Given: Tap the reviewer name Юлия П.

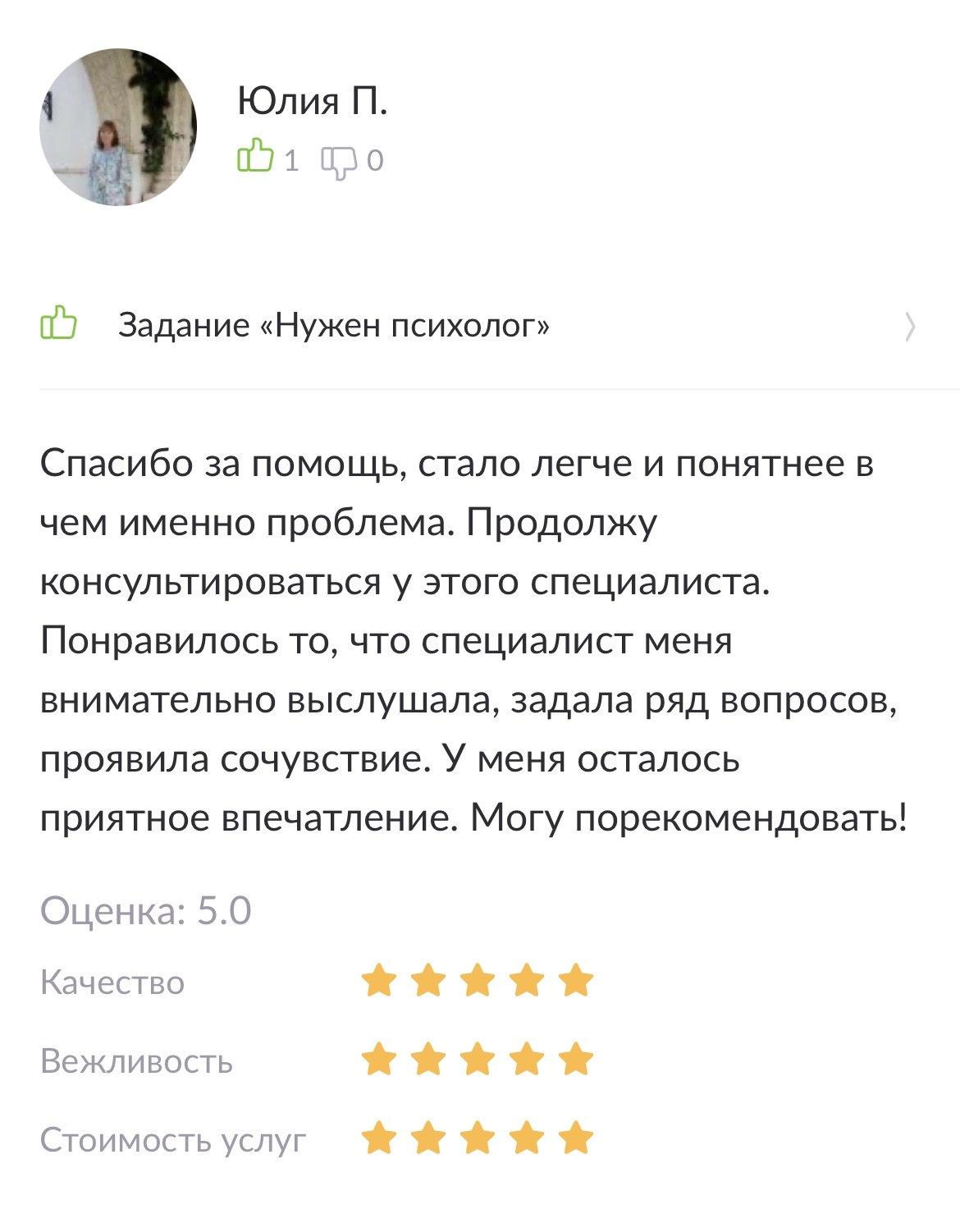Looking at the screenshot, I should point(312,101).
